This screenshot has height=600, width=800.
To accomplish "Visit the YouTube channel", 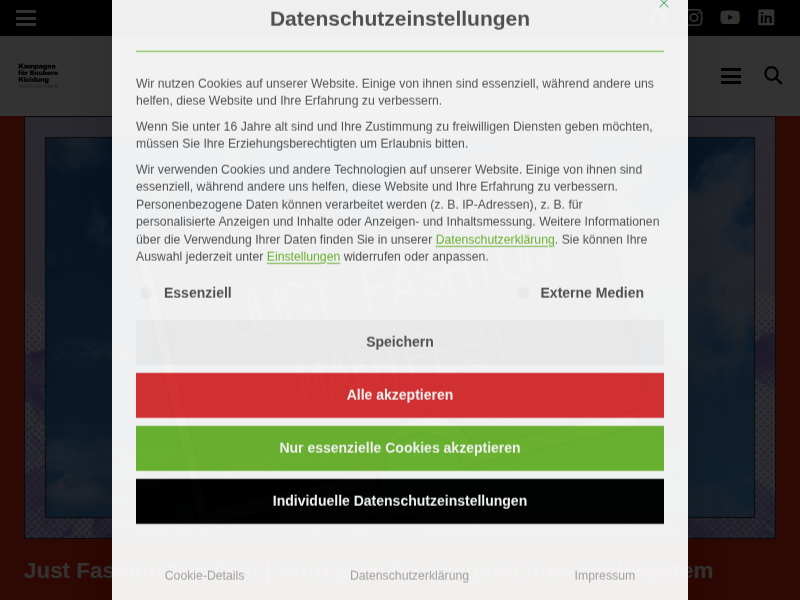I will pos(730,18).
